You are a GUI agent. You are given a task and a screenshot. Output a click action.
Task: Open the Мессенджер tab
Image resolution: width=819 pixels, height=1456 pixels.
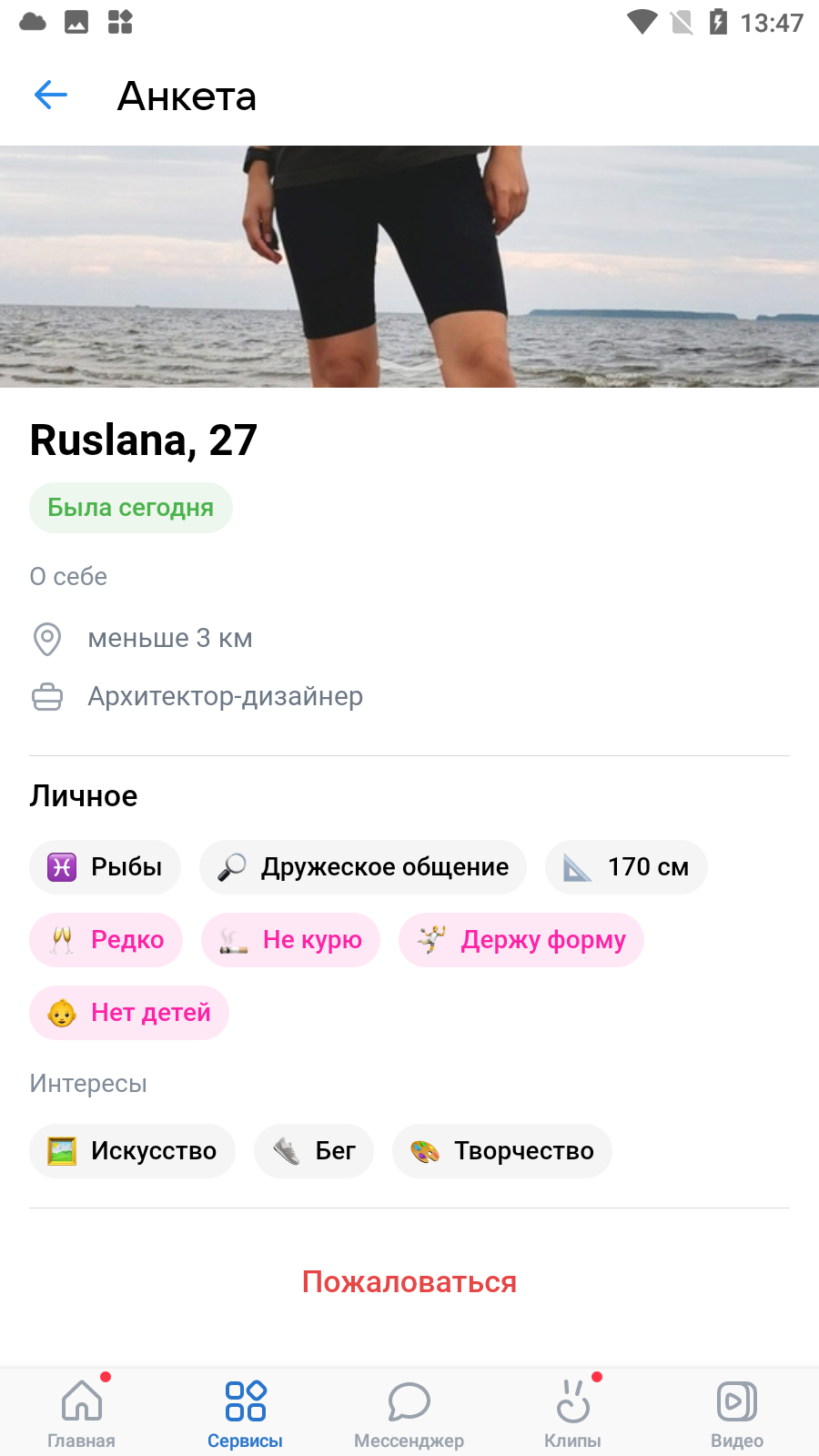409,1412
